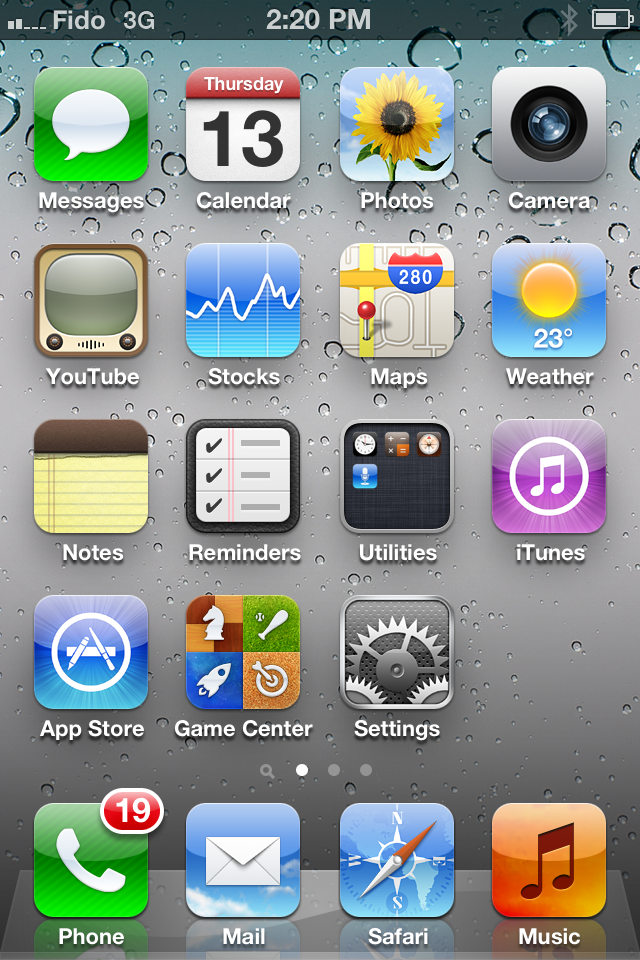
Task: Launch Reminders
Action: click(243, 477)
